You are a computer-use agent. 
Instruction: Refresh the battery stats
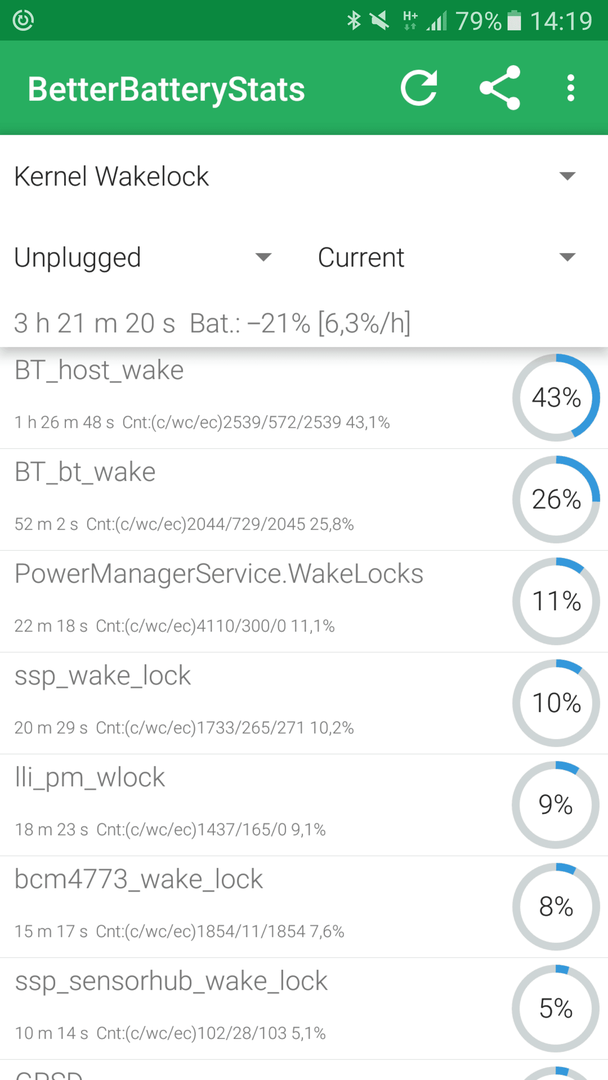point(419,87)
